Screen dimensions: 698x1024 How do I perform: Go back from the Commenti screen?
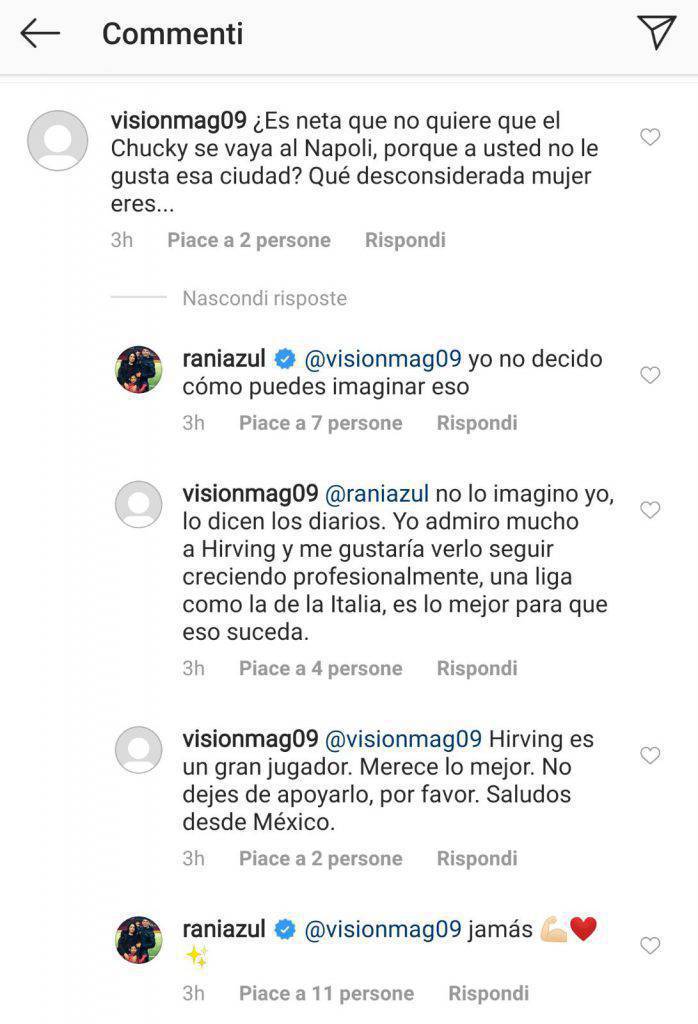40,33
